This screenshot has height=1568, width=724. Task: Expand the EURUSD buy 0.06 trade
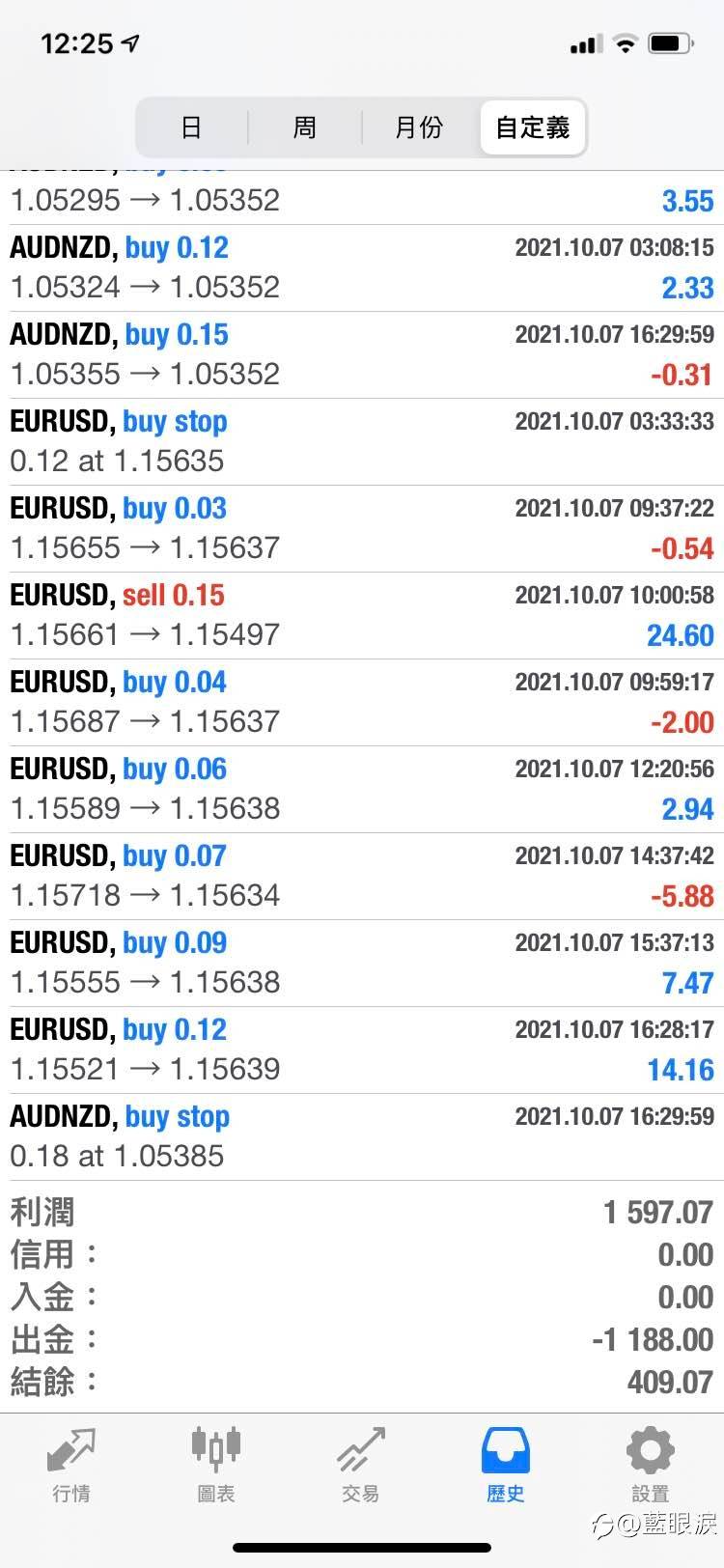click(x=362, y=790)
